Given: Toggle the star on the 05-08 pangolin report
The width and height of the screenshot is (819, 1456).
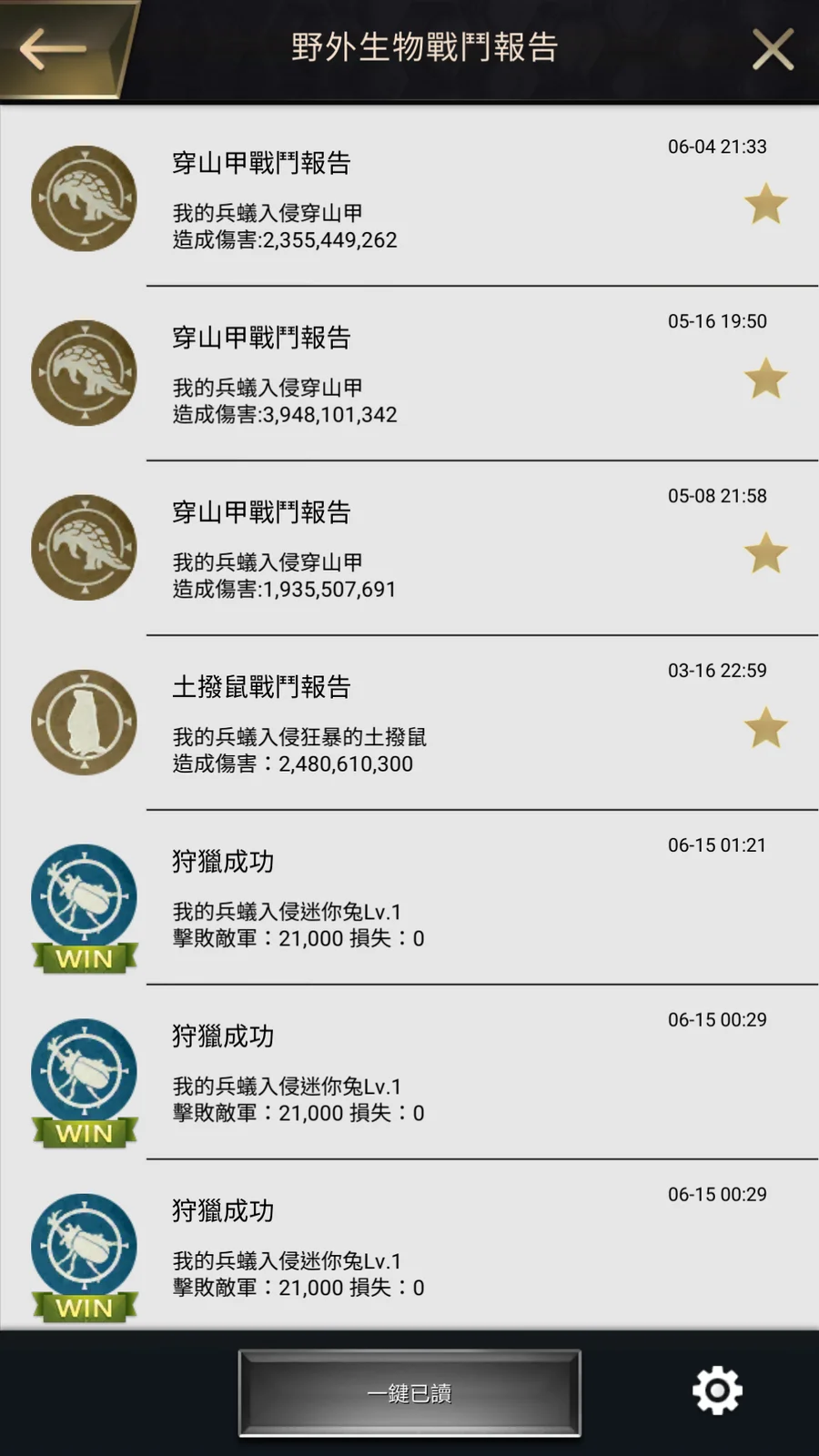Looking at the screenshot, I should coord(765,553).
